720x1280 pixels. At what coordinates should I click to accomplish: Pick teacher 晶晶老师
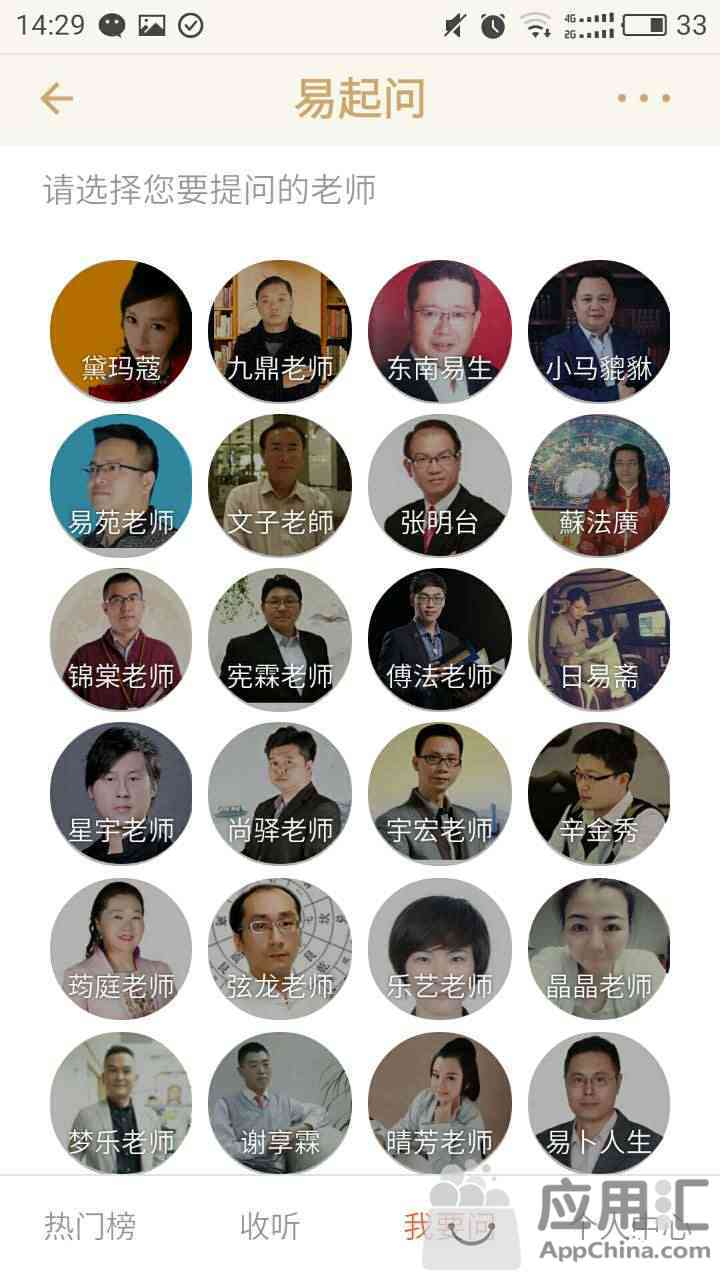click(x=599, y=949)
